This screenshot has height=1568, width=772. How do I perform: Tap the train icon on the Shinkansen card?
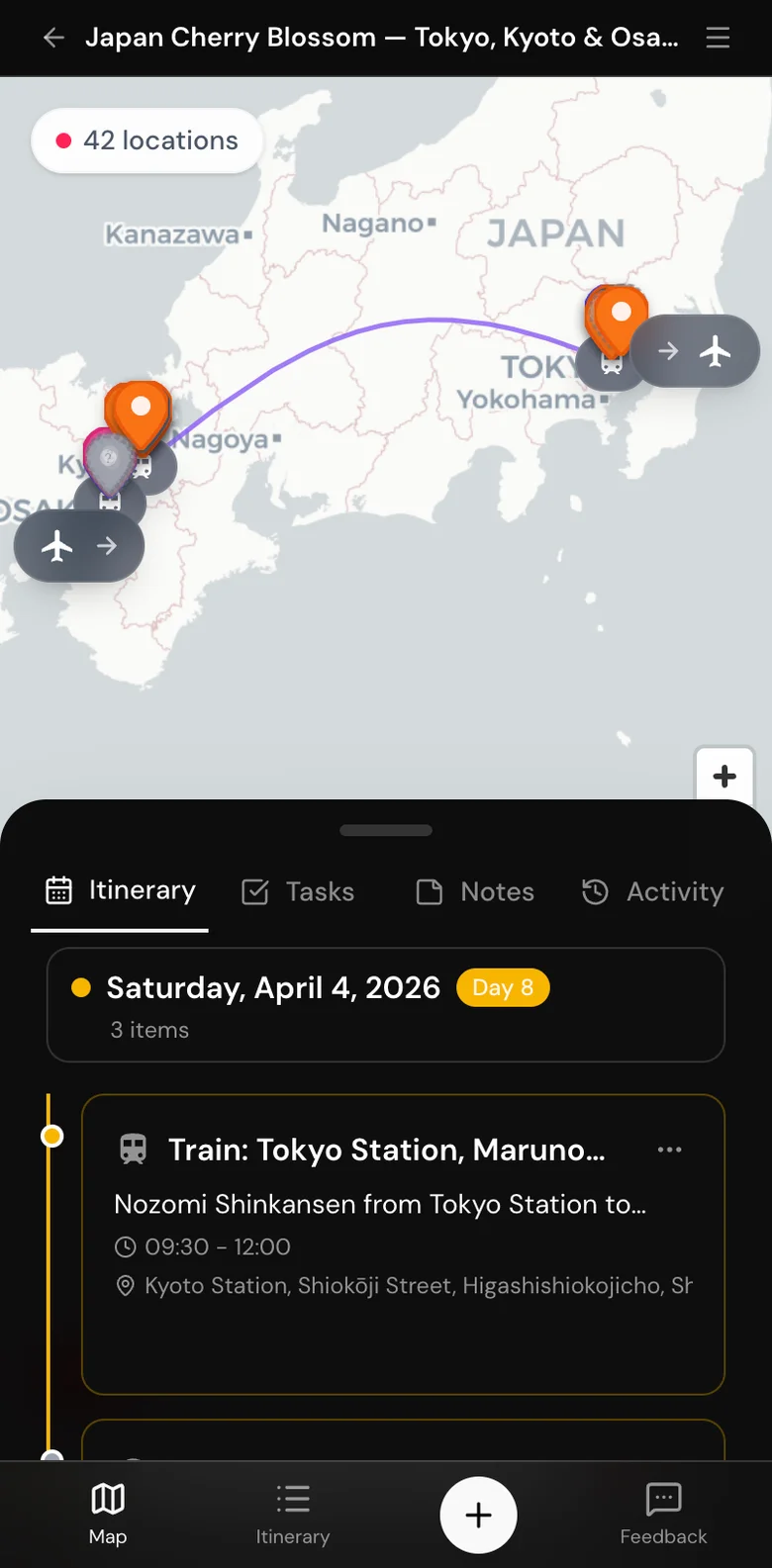click(134, 1150)
